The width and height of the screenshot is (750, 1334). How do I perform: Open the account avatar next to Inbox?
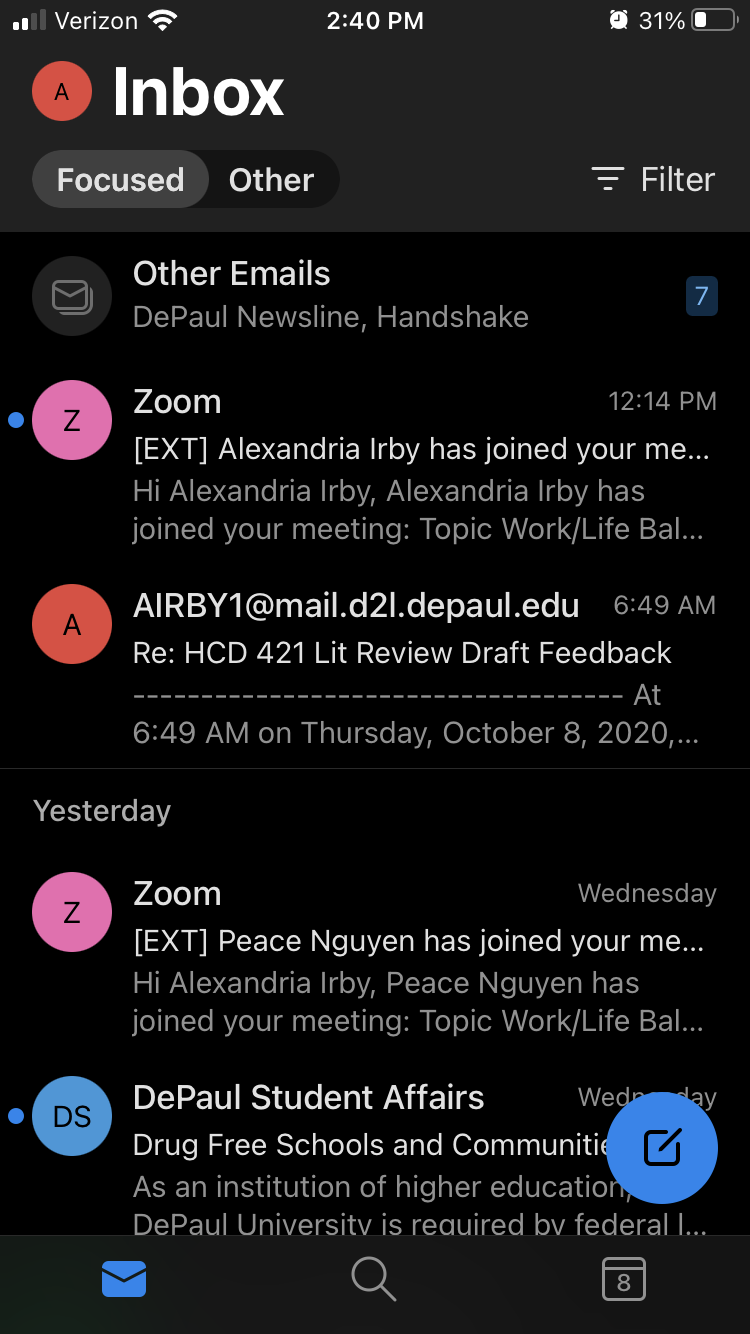(x=62, y=92)
